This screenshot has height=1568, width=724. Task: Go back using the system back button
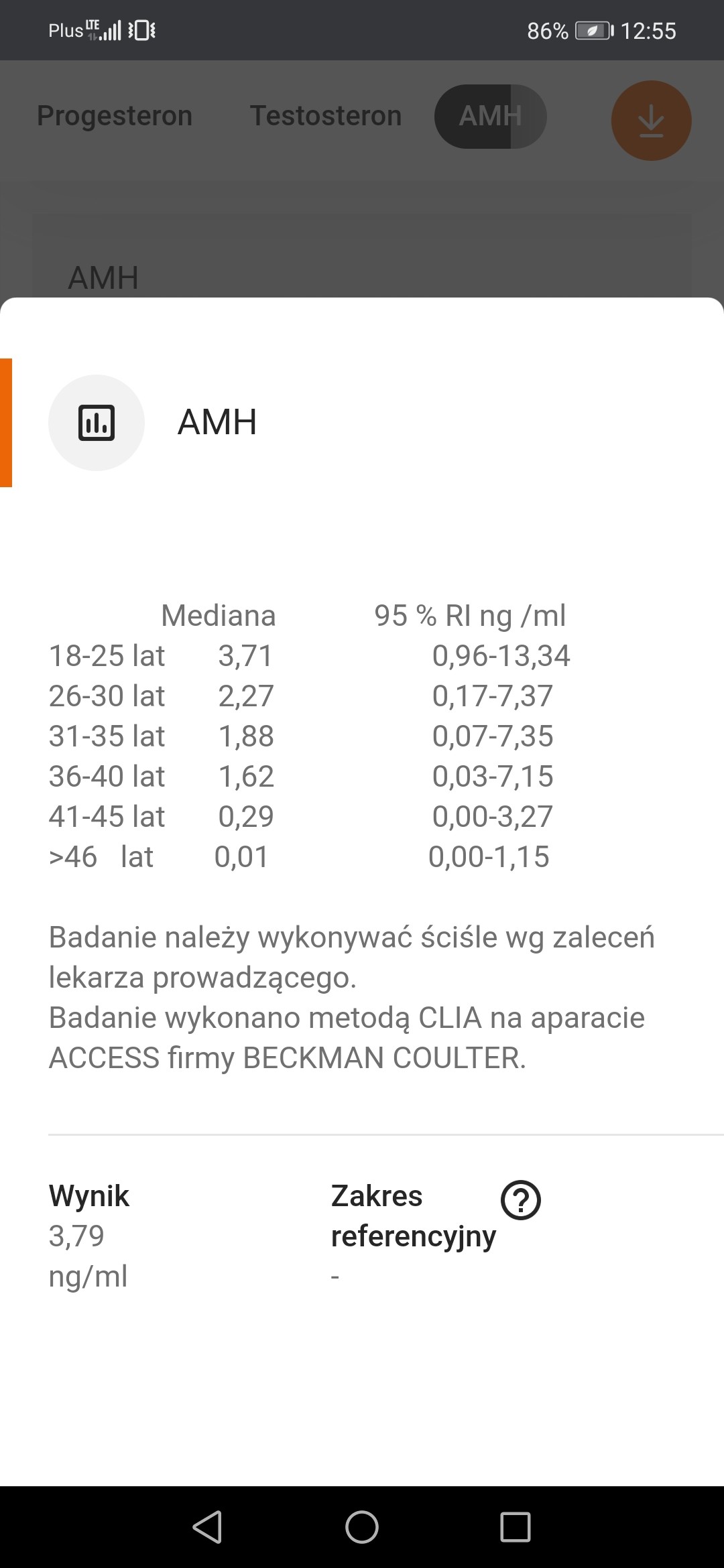tap(207, 1527)
